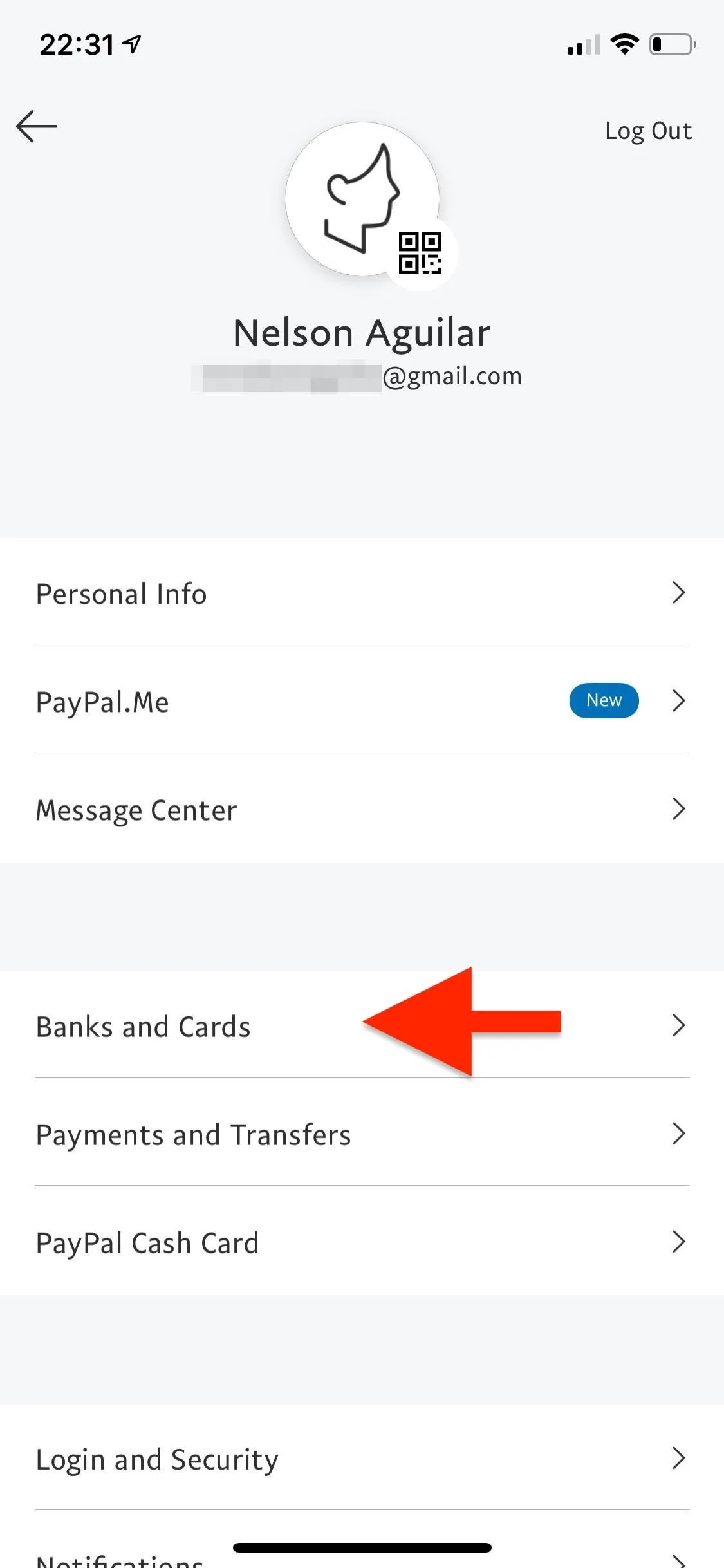Open PayPal Cash Card settings
The image size is (724, 1568).
tap(362, 1242)
